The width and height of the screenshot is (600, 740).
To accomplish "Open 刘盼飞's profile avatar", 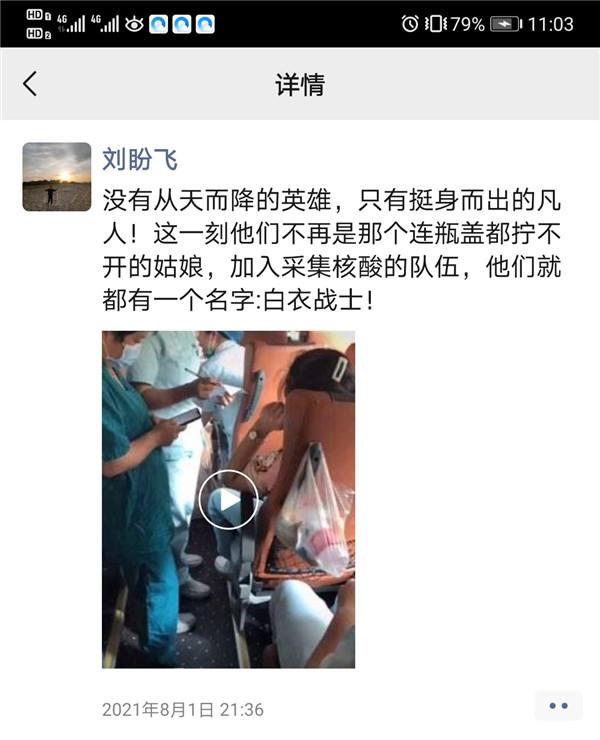I will click(57, 177).
